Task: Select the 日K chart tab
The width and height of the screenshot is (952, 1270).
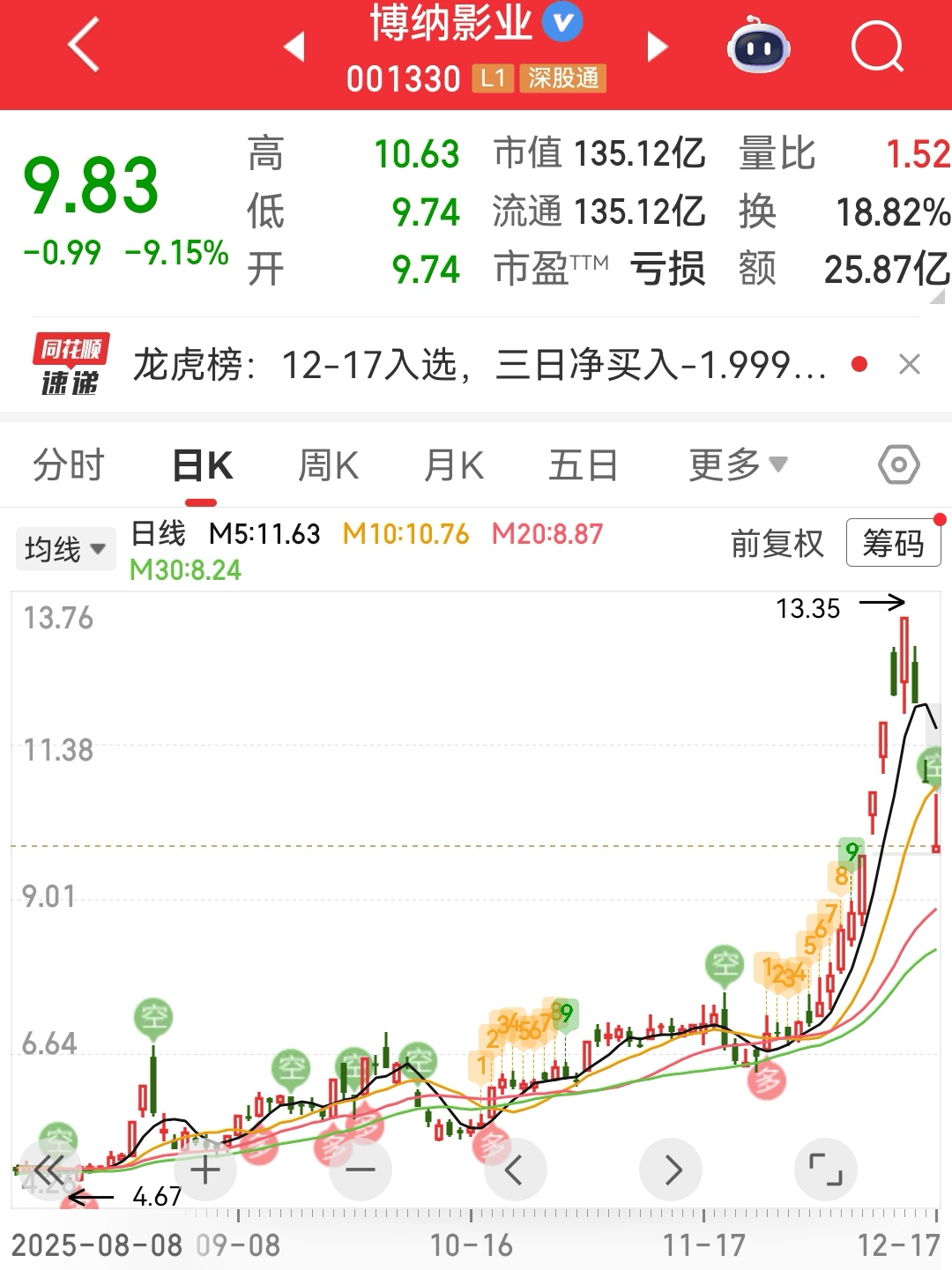Action: click(x=202, y=464)
